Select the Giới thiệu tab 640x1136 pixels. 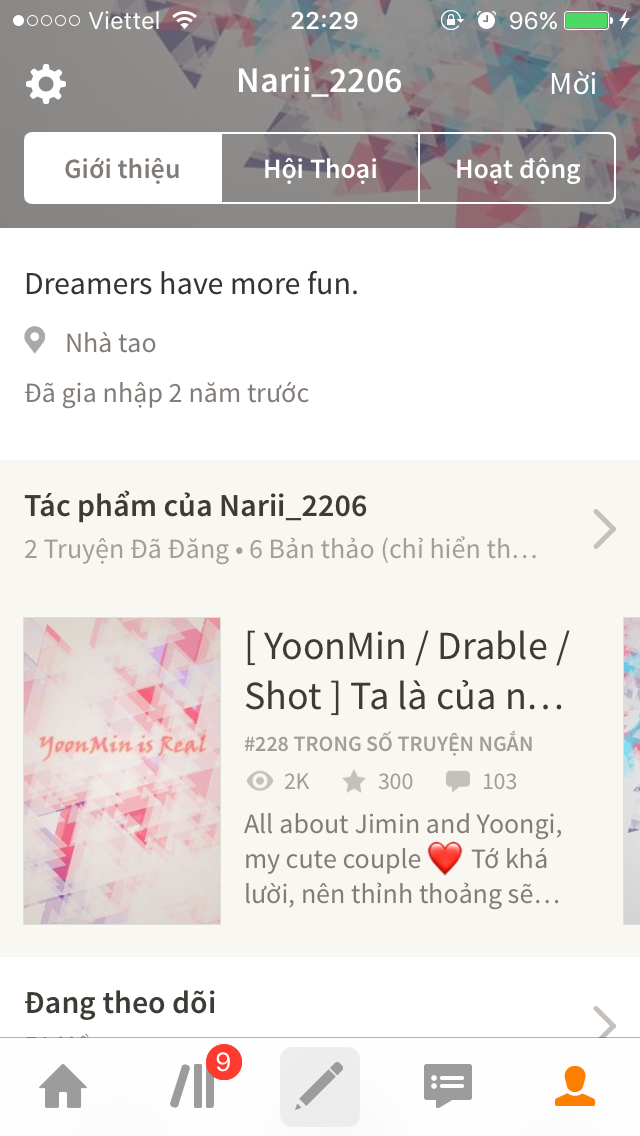(122, 168)
